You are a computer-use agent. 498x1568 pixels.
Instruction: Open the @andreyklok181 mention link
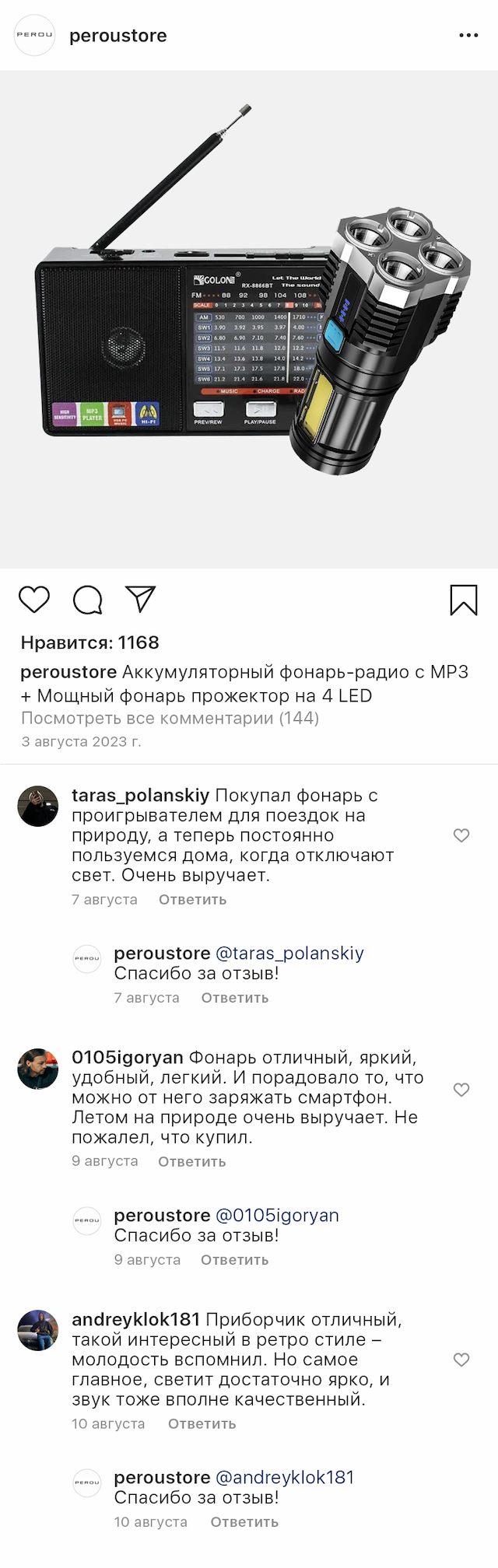point(284,1477)
